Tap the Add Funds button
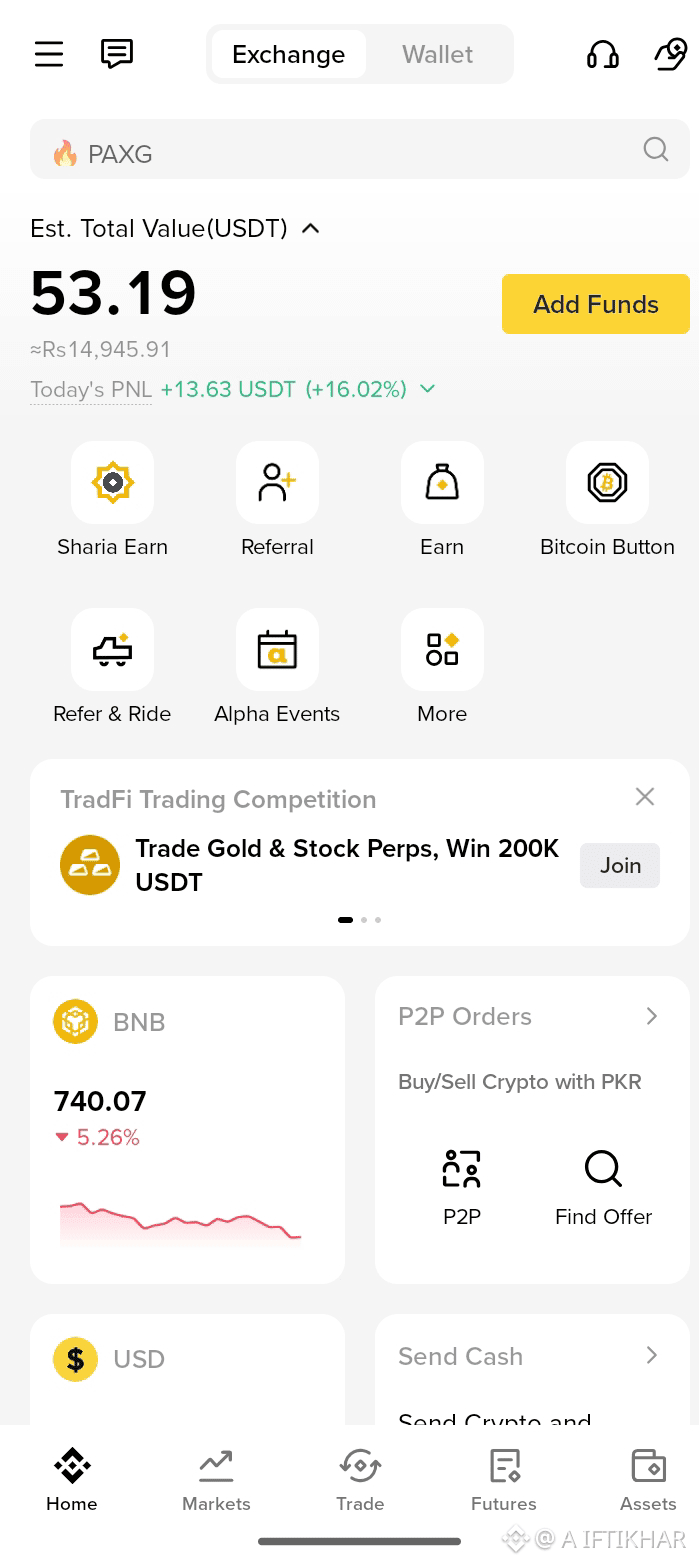 click(x=596, y=304)
